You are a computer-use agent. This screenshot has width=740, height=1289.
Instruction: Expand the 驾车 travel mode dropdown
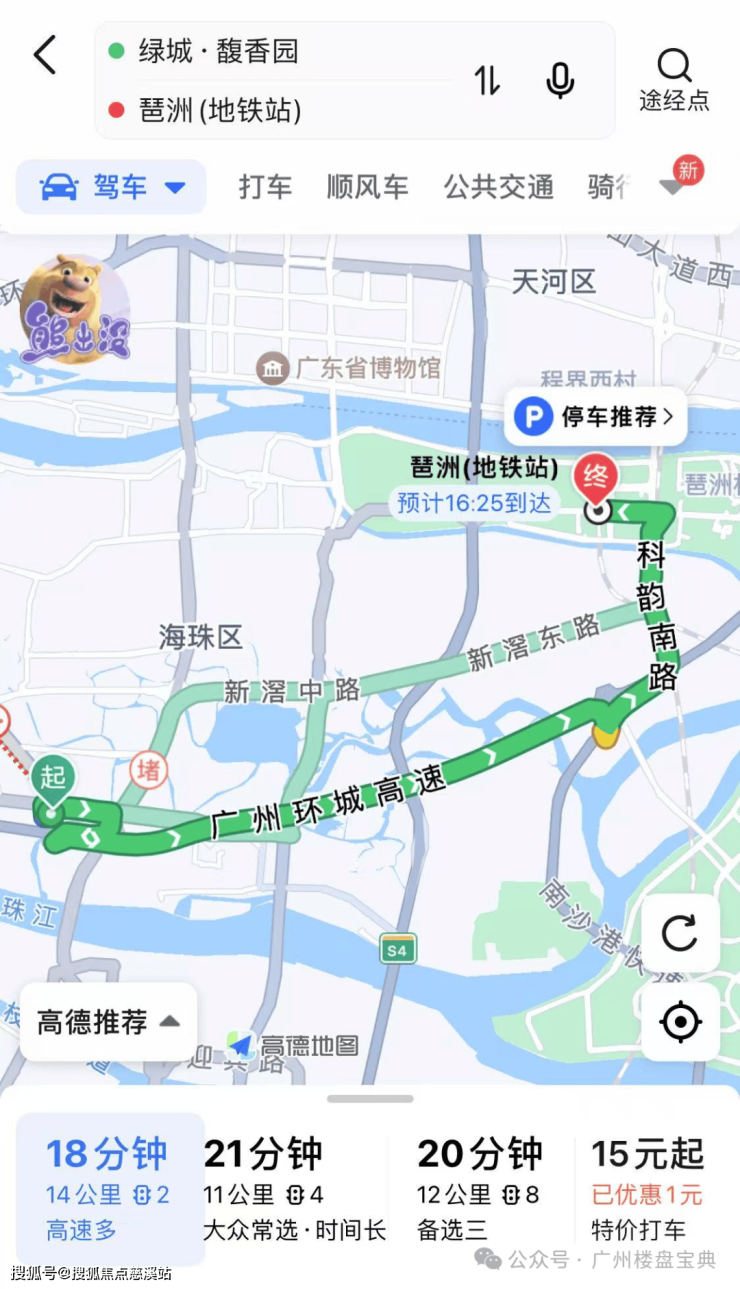(175, 187)
